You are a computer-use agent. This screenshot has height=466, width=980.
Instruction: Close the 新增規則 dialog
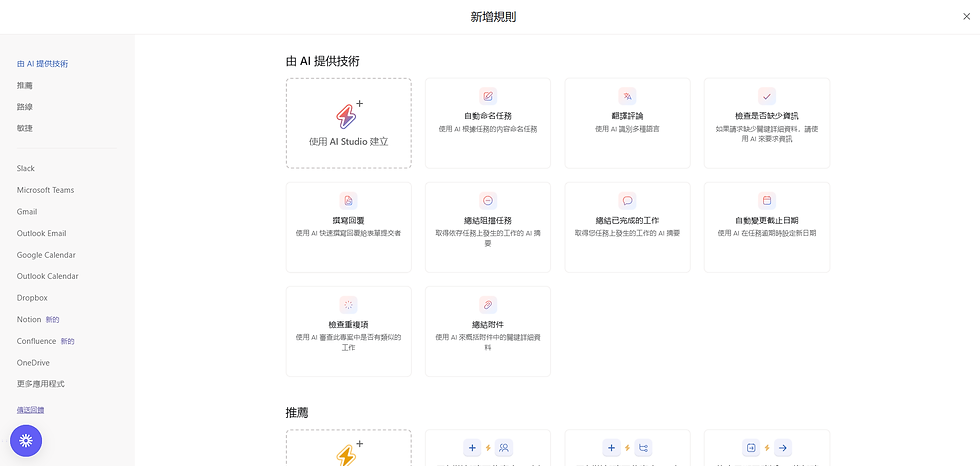966,17
